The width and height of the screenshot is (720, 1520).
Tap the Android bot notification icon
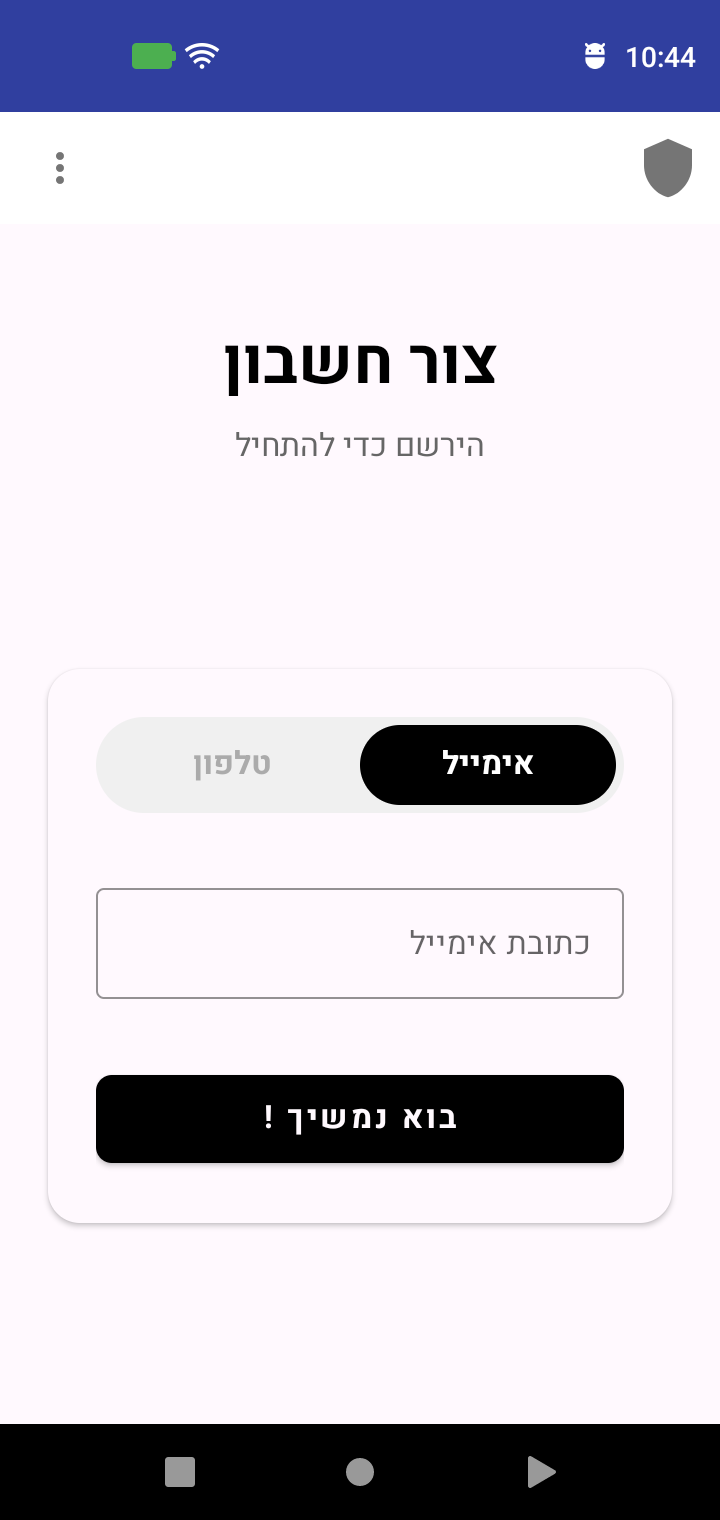tap(596, 56)
